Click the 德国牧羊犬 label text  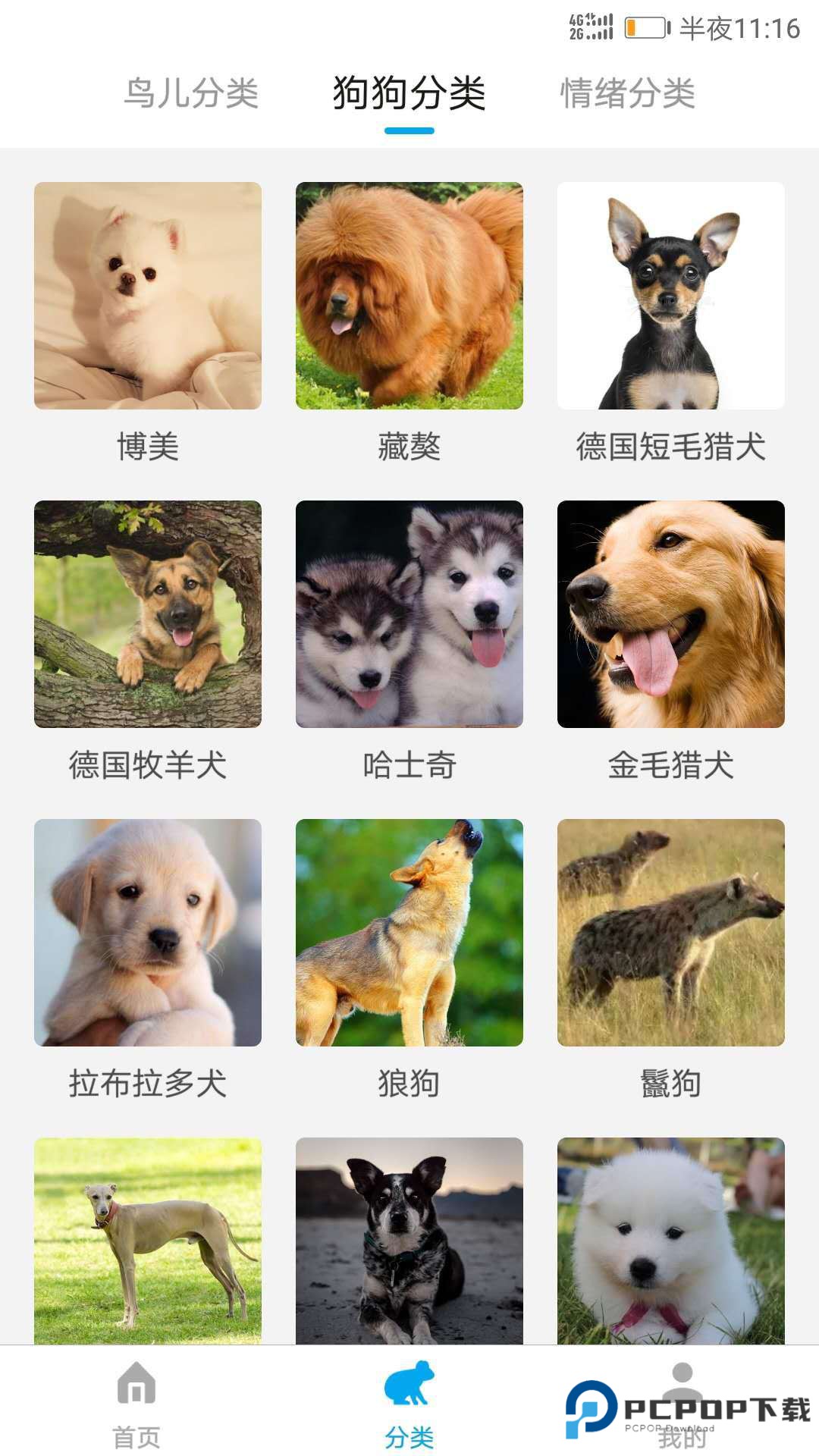[x=147, y=766]
